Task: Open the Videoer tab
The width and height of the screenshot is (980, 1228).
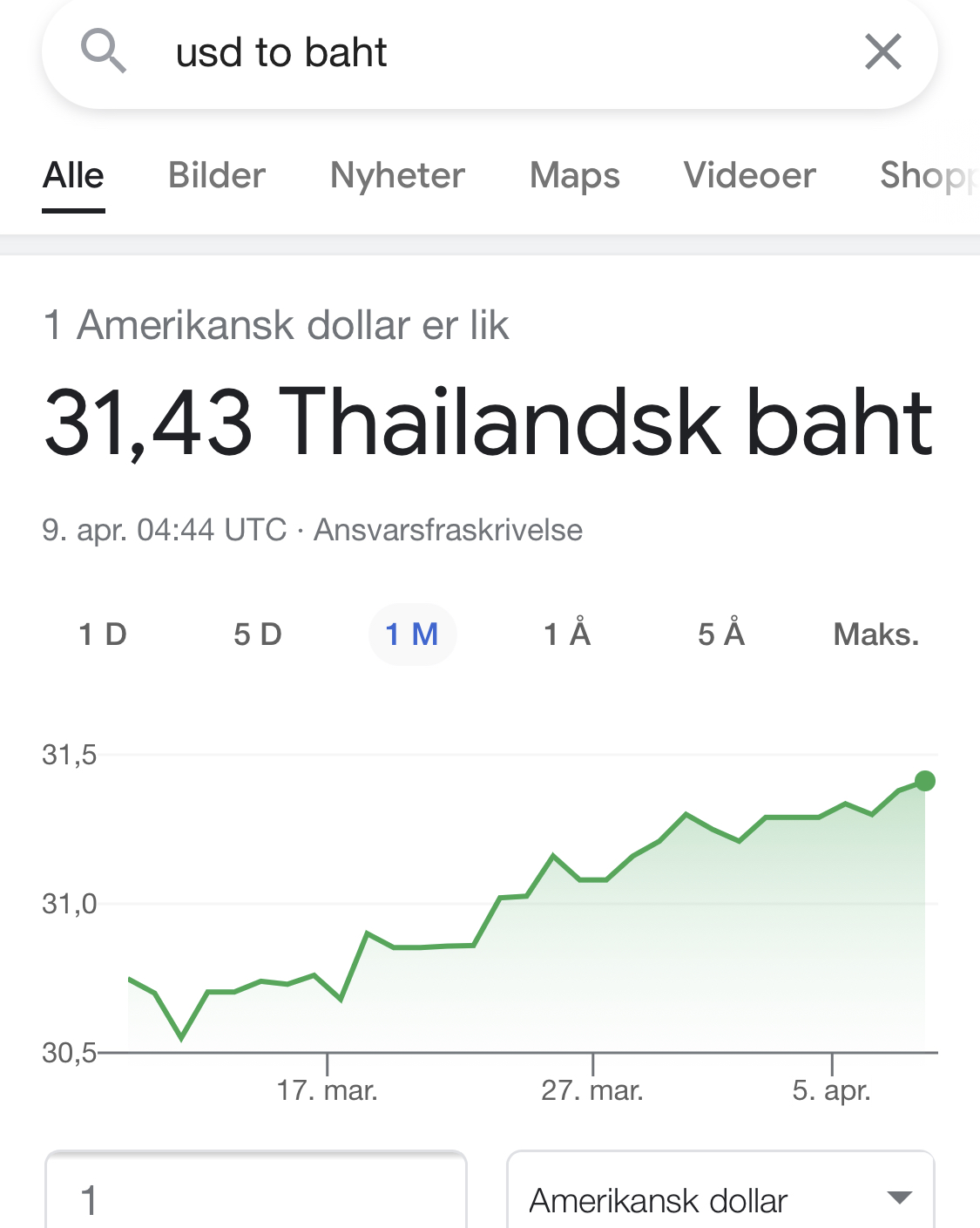Action: (x=749, y=176)
